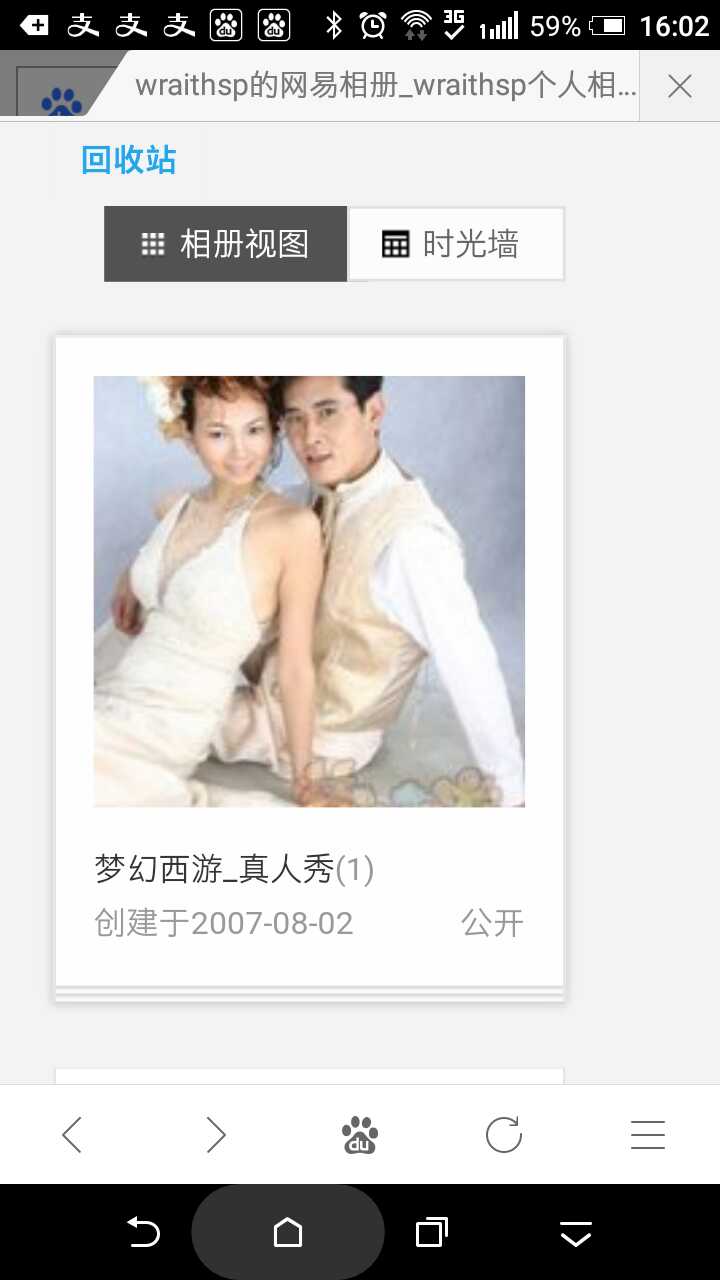The width and height of the screenshot is (720, 1280).
Task: Open the 梦幻西游_真人秀 album
Action: pyautogui.click(x=309, y=592)
